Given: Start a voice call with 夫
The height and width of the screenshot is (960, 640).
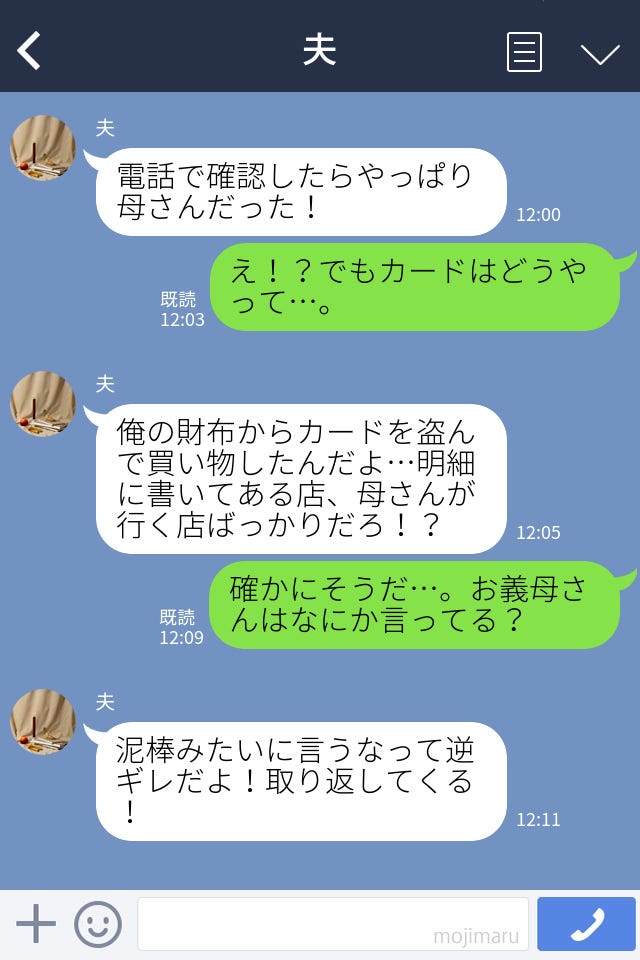Looking at the screenshot, I should pyautogui.click(x=586, y=924).
